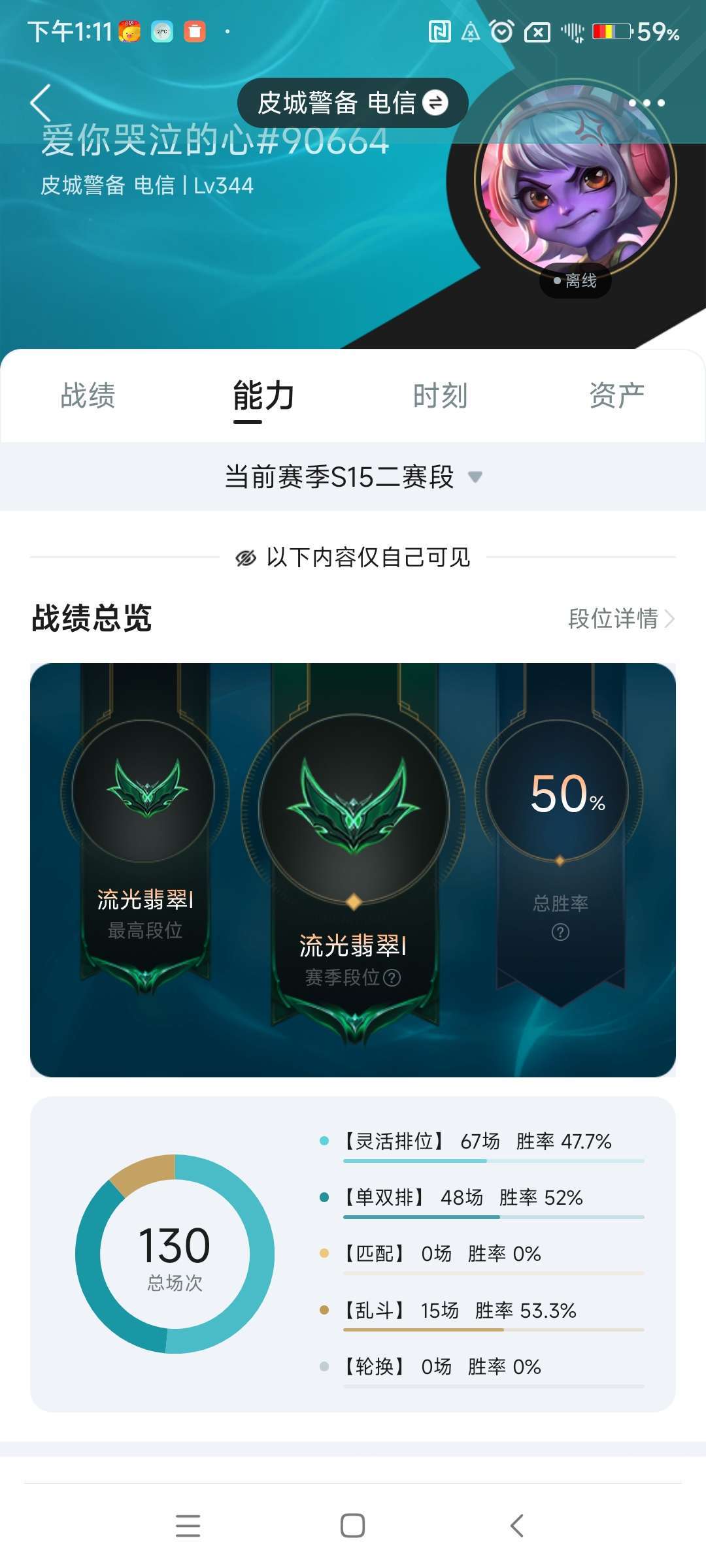706x1568 pixels.
Task: Tap the Tristana profile avatar
Action: 575,180
